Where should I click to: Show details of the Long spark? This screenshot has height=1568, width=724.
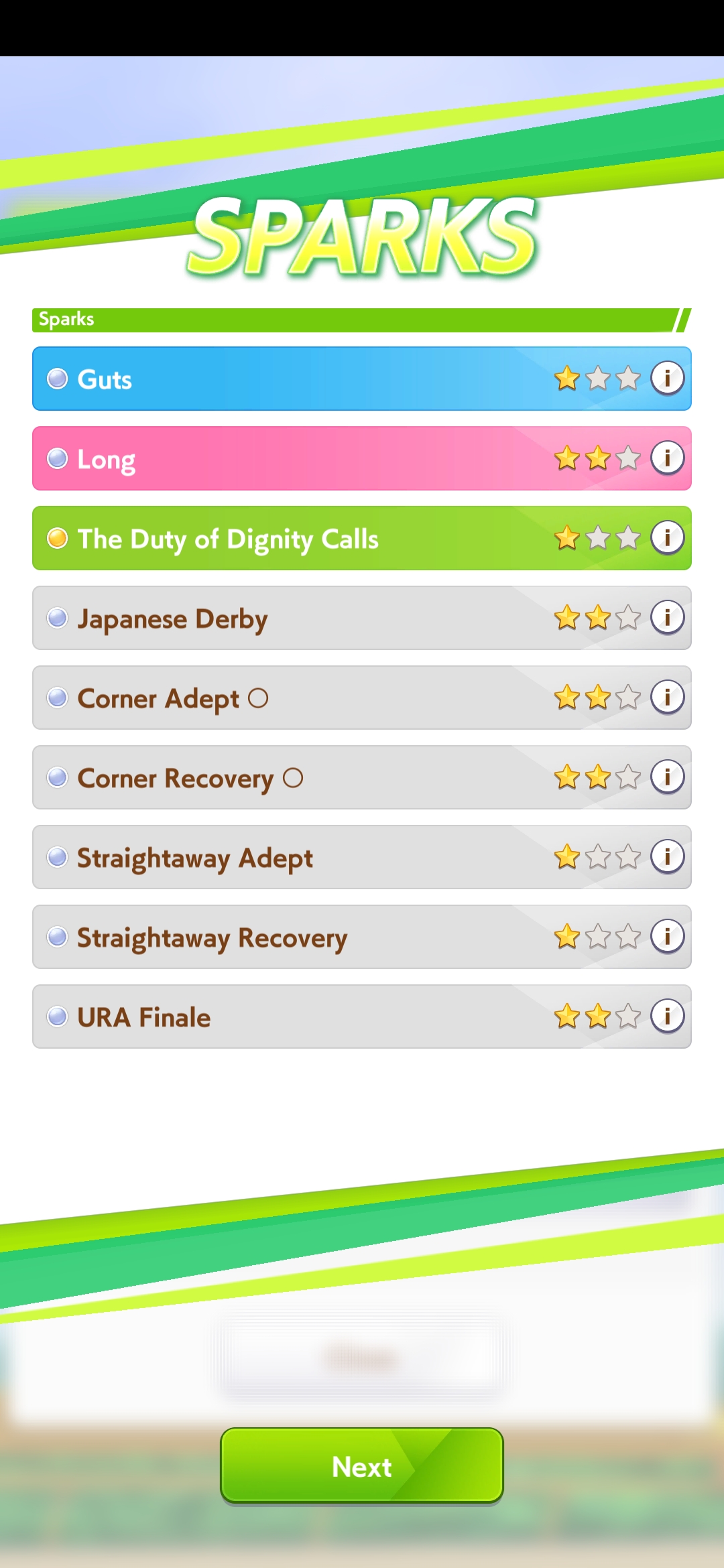click(667, 458)
